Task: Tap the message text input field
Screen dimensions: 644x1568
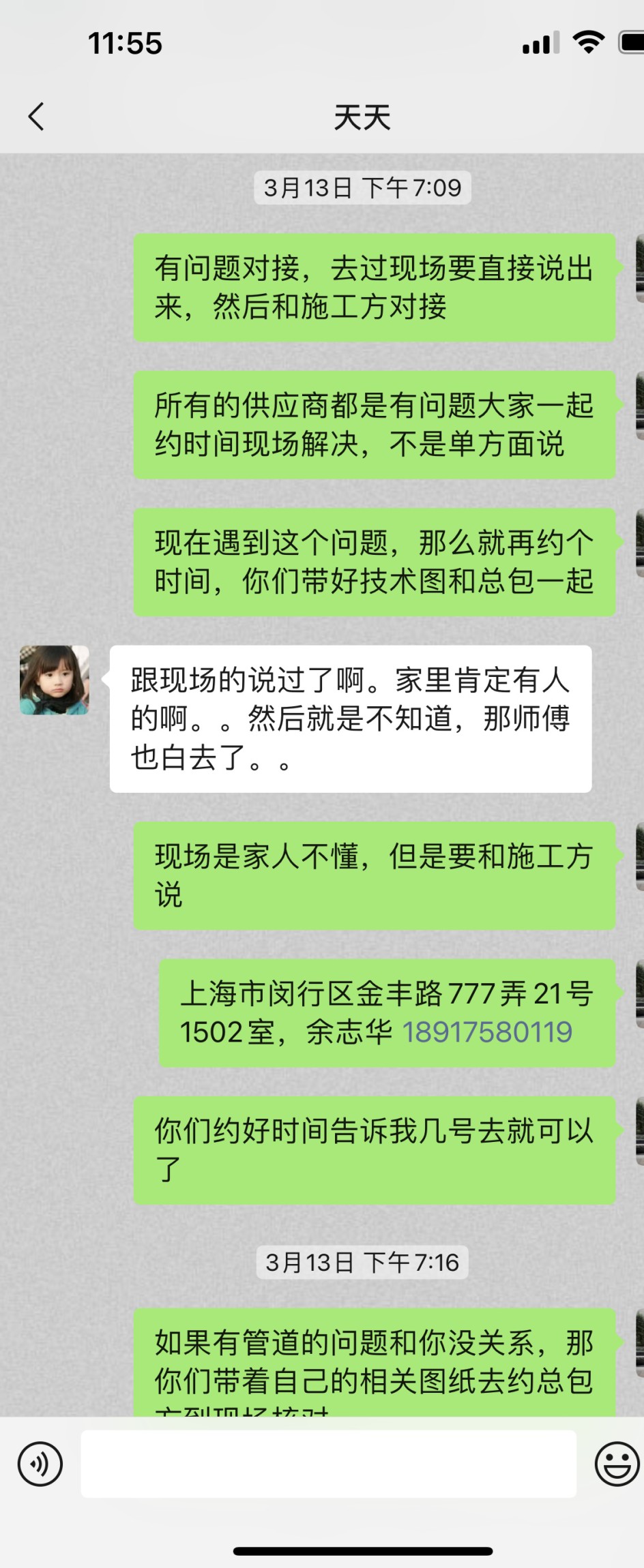Action: [x=328, y=1463]
